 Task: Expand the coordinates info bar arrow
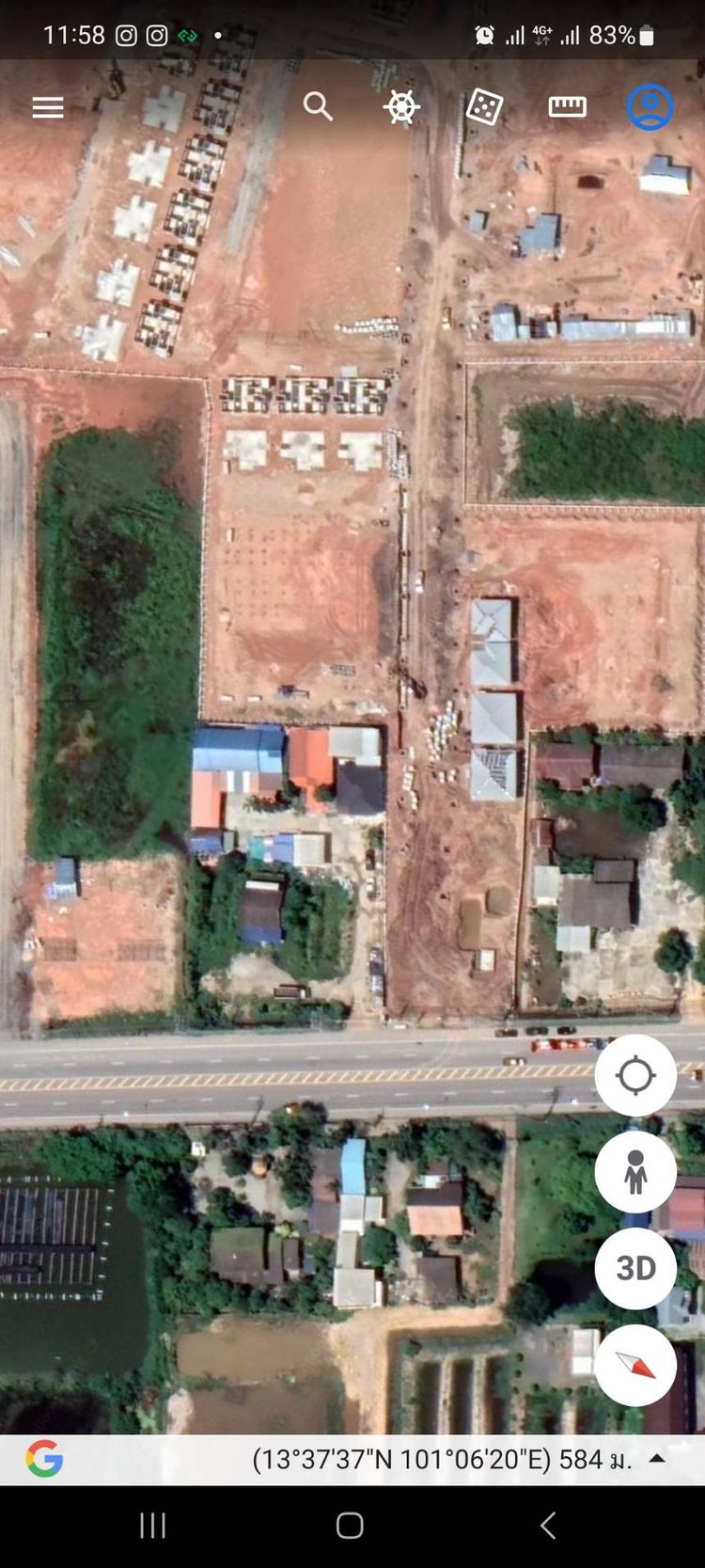pyautogui.click(x=658, y=1459)
